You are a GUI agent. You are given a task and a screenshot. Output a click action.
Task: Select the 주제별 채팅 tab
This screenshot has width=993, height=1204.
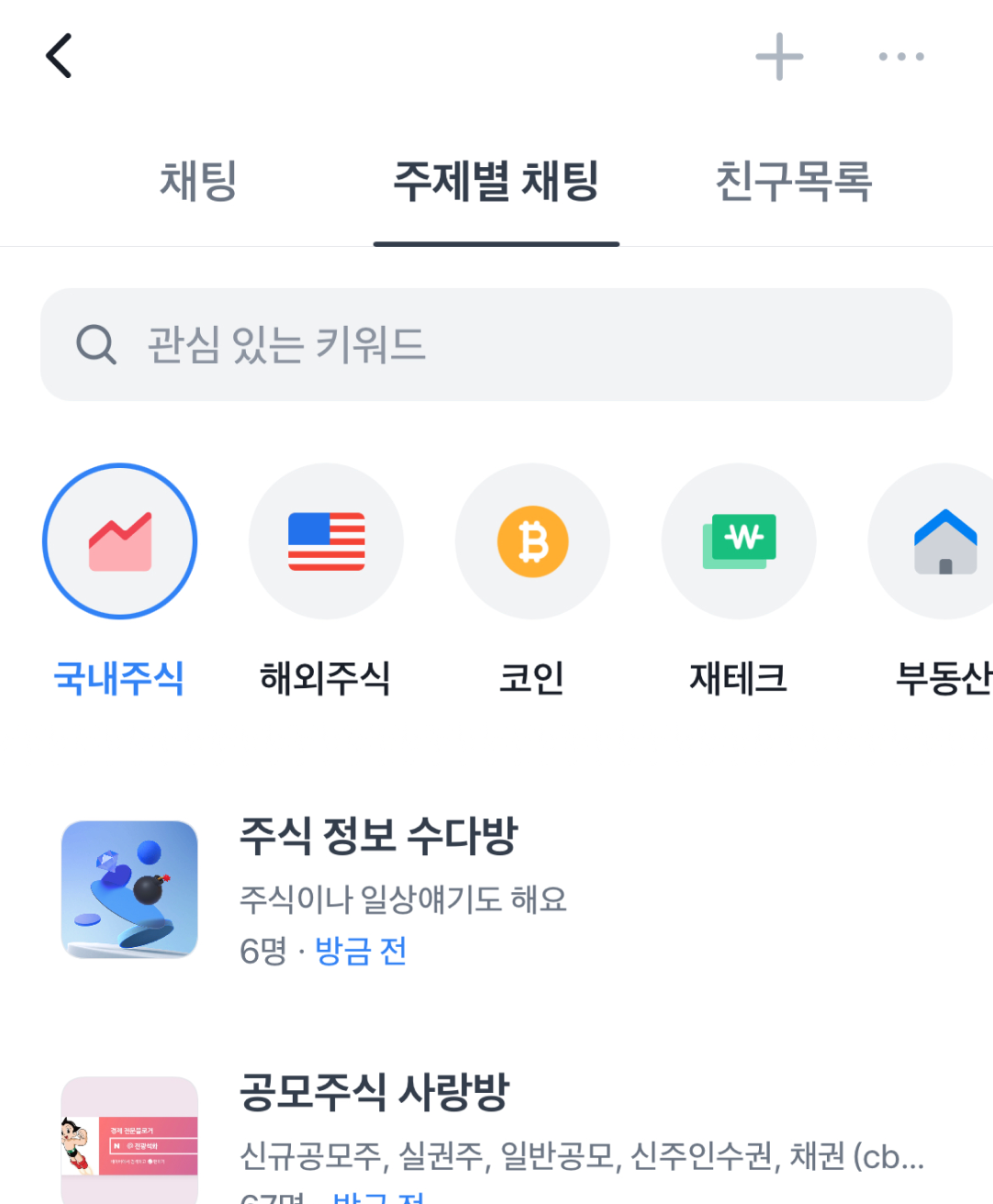[496, 181]
